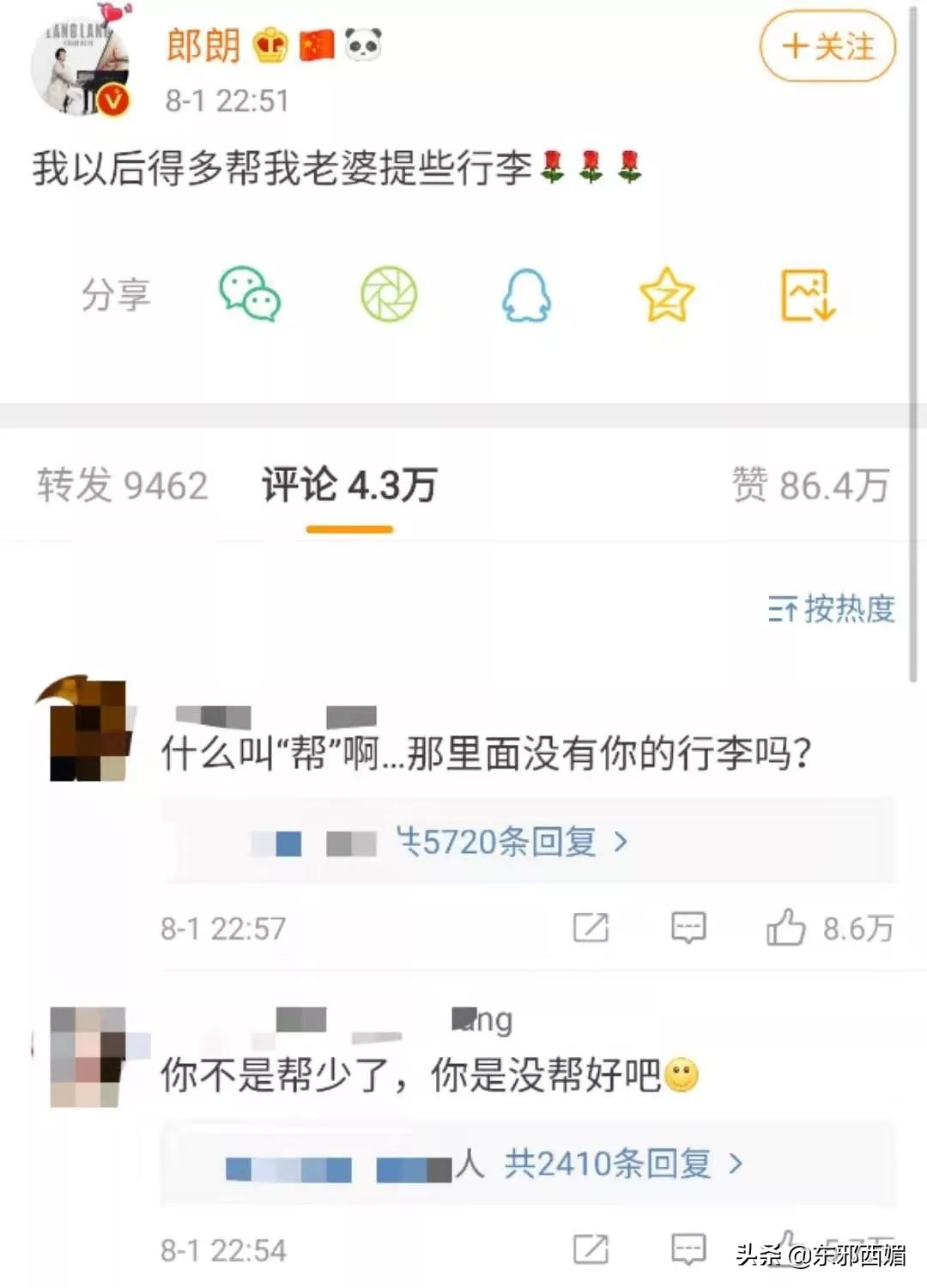This screenshot has height=1288, width=927.
Task: Click the repost icon under the first comment
Action: 591,928
